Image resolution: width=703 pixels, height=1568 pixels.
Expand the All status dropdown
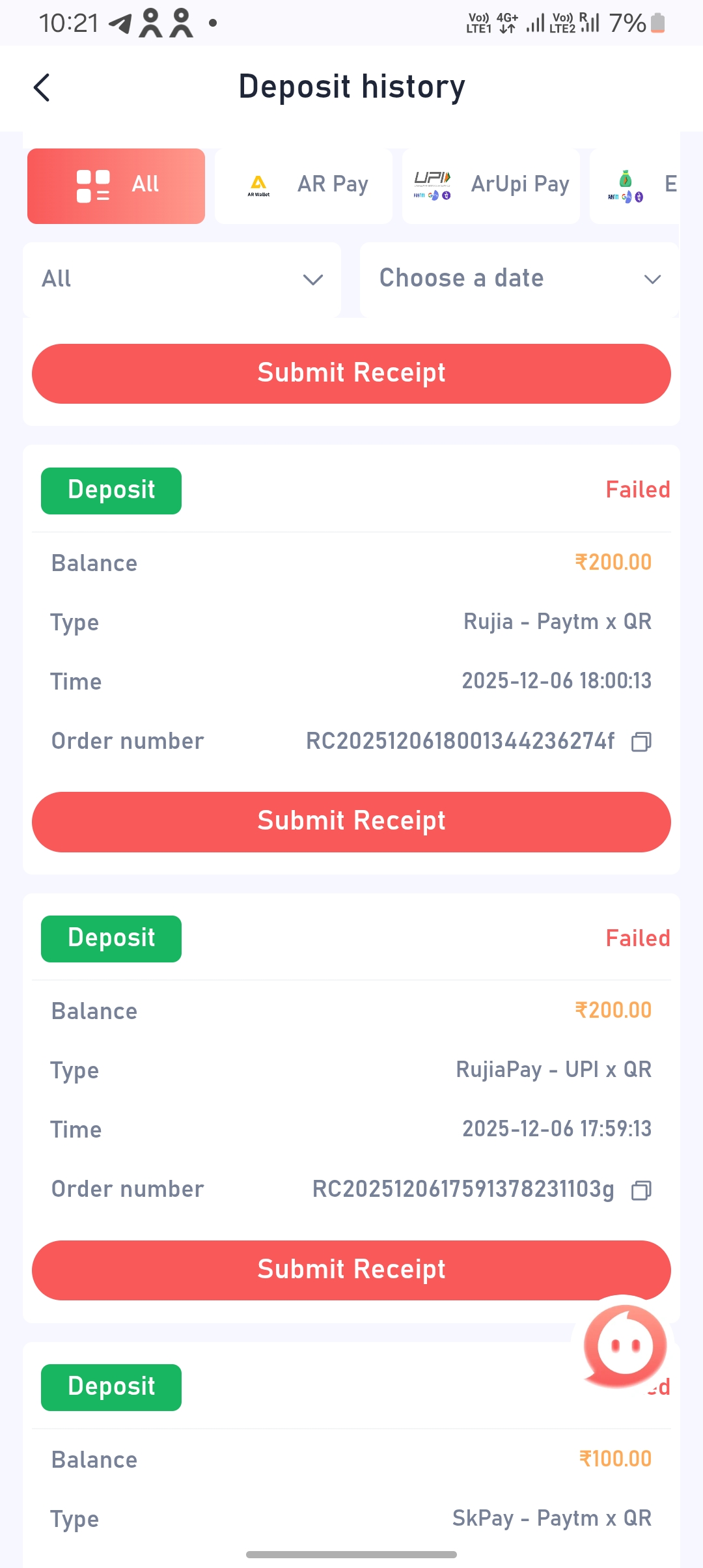182,279
